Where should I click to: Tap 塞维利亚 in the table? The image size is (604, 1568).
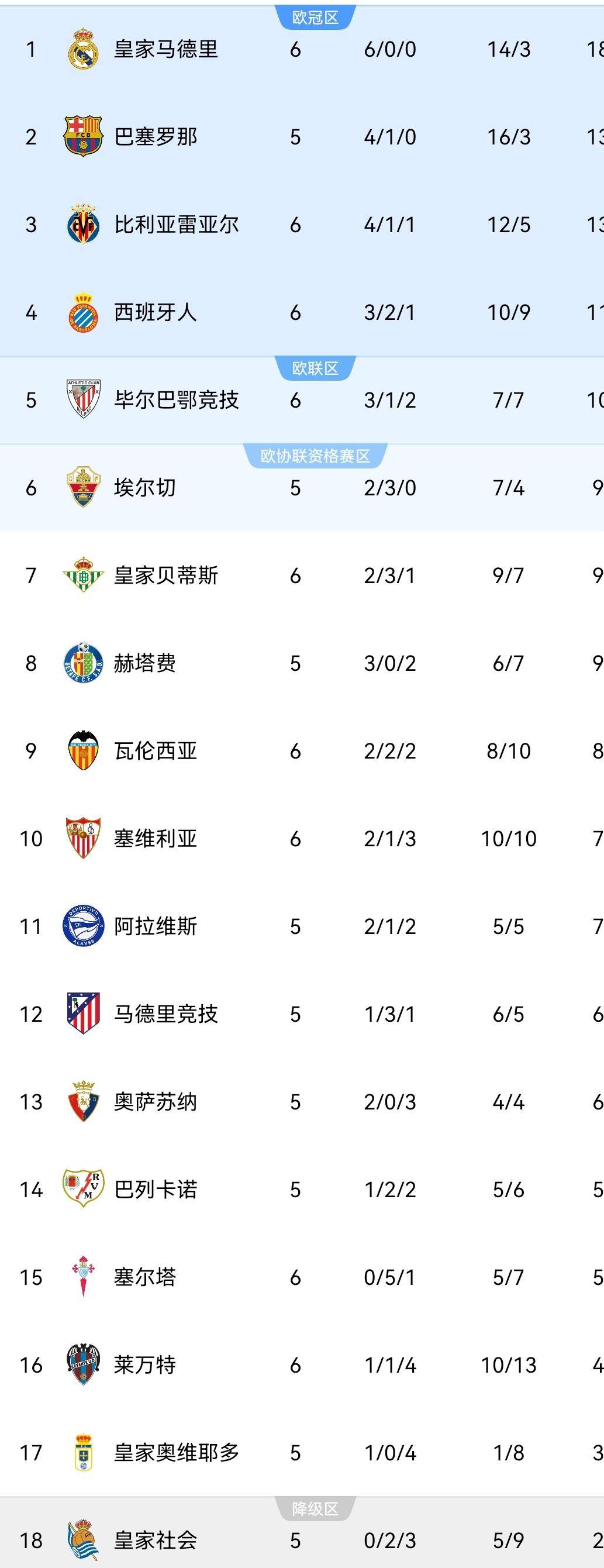pyautogui.click(x=156, y=838)
